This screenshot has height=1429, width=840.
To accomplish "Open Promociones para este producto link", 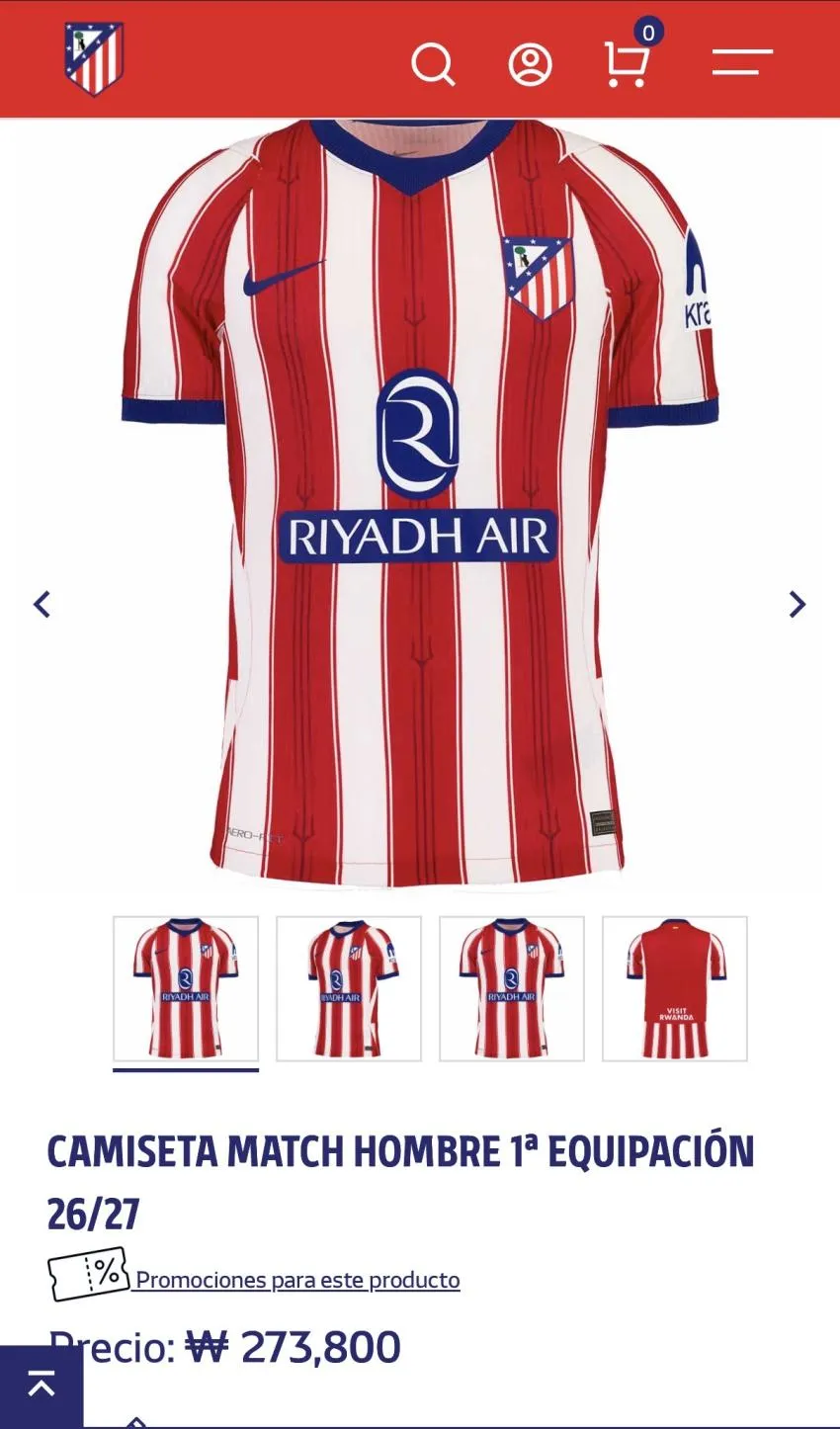I will pos(297,1280).
